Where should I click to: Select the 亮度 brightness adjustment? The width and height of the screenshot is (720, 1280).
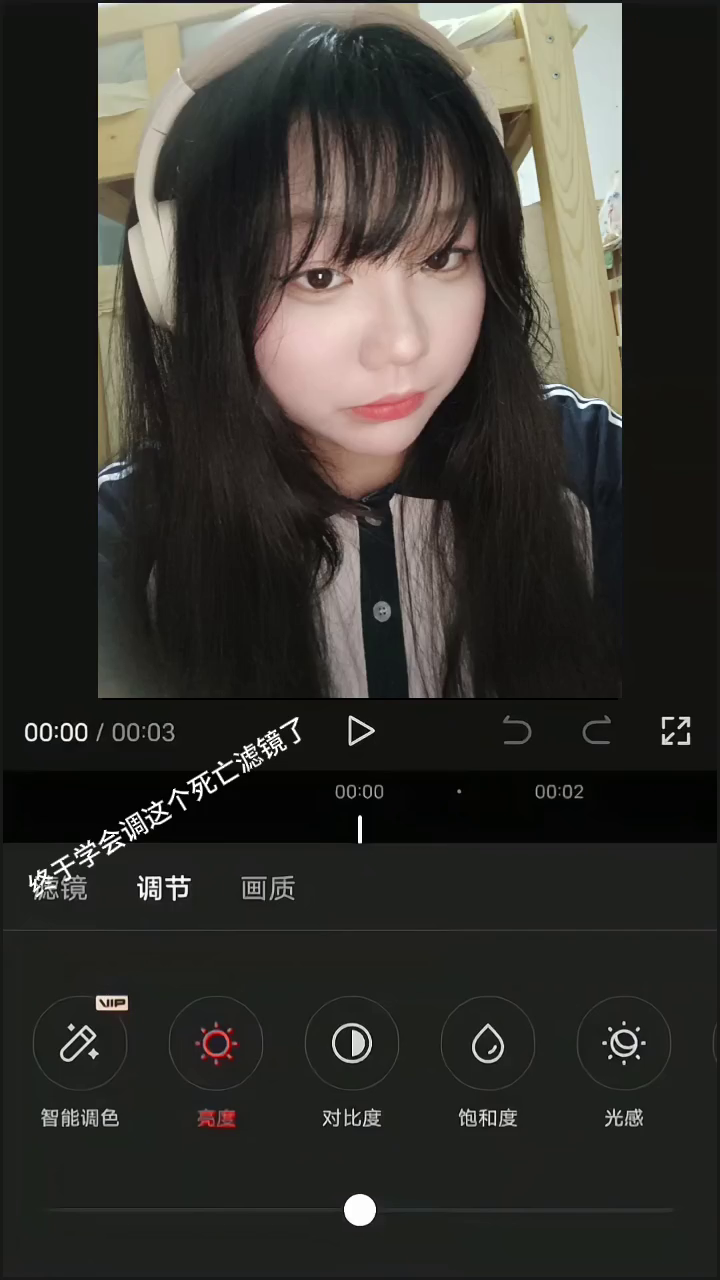coord(216,1044)
